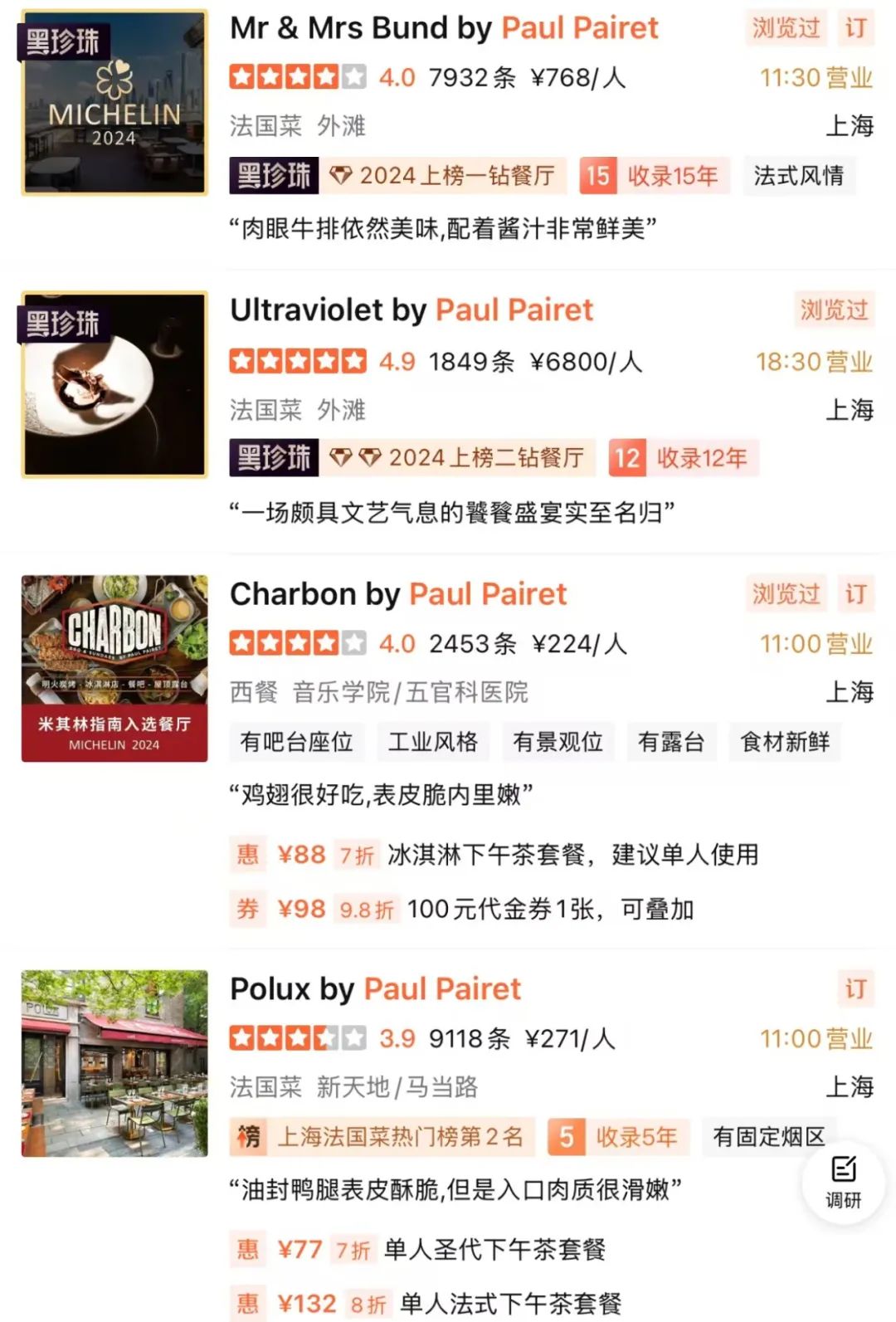Image resolution: width=896 pixels, height=1322 pixels.
Task: Open Polux by Paul Pairet listing
Action: point(375,989)
